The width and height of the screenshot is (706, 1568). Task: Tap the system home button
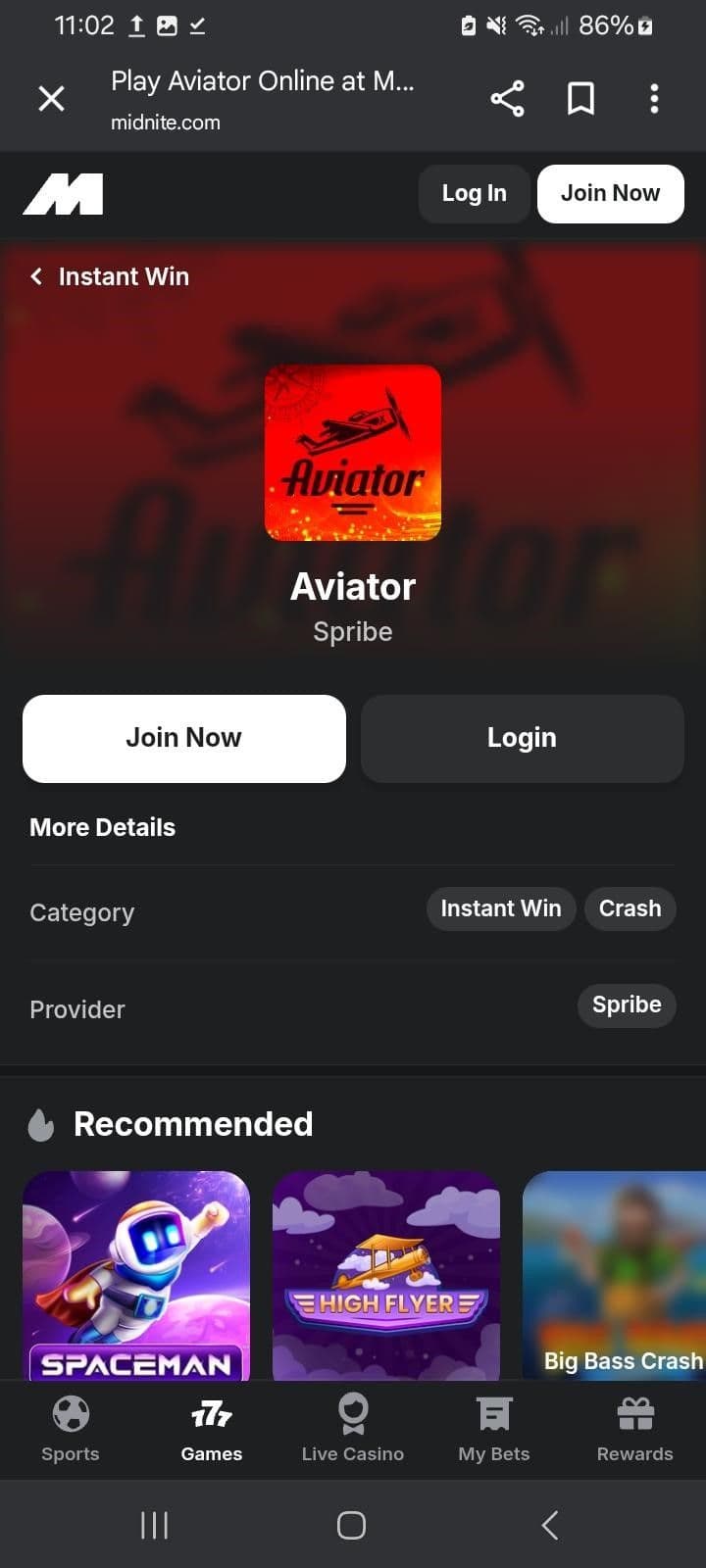(x=351, y=1525)
